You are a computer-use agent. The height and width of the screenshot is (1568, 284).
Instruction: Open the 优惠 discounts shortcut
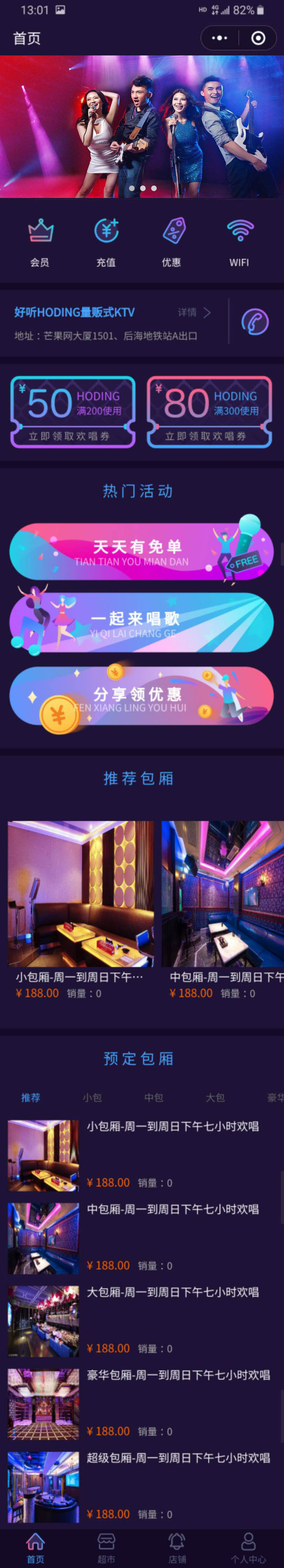[x=172, y=242]
